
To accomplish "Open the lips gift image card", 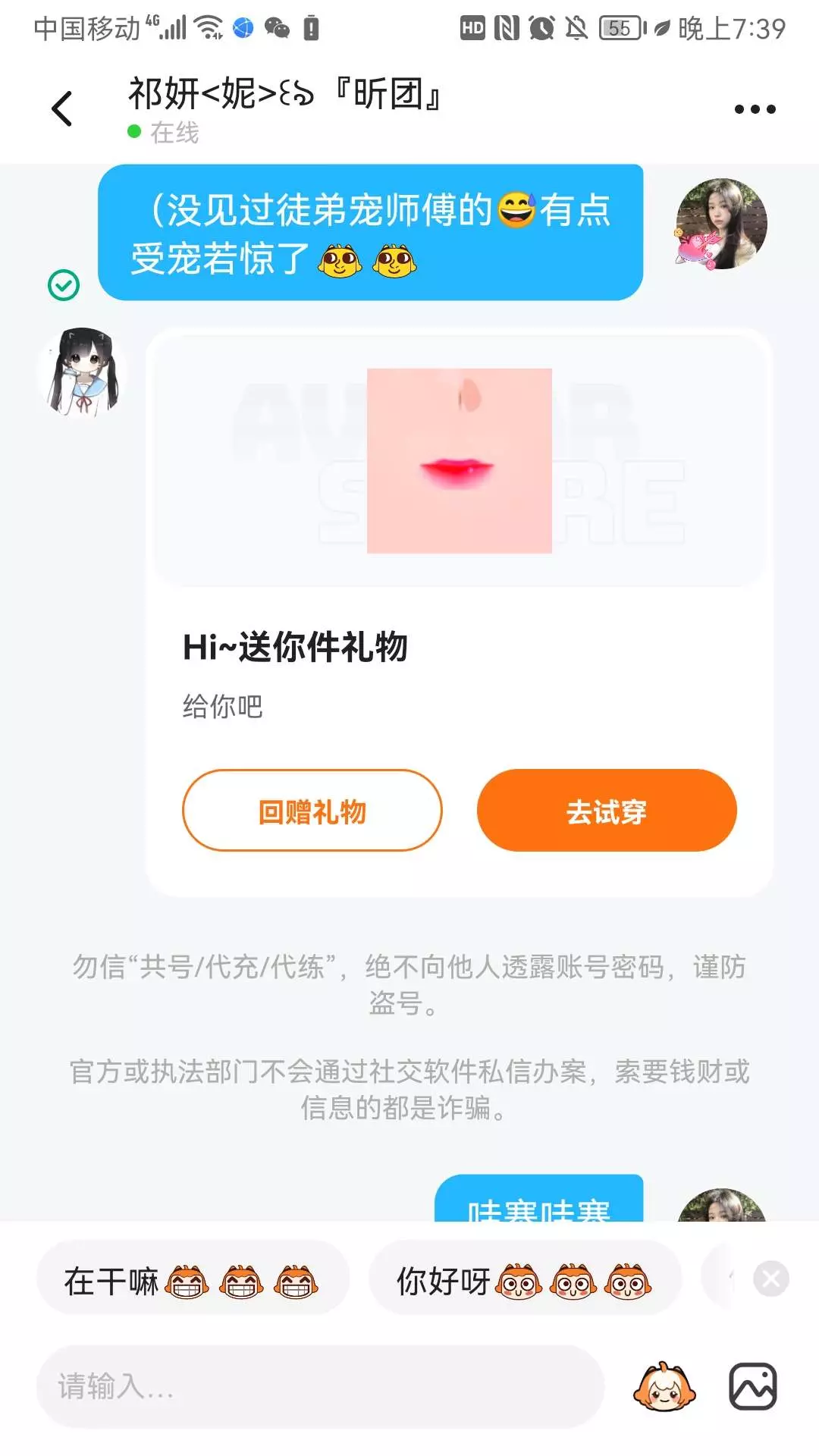I will [459, 460].
